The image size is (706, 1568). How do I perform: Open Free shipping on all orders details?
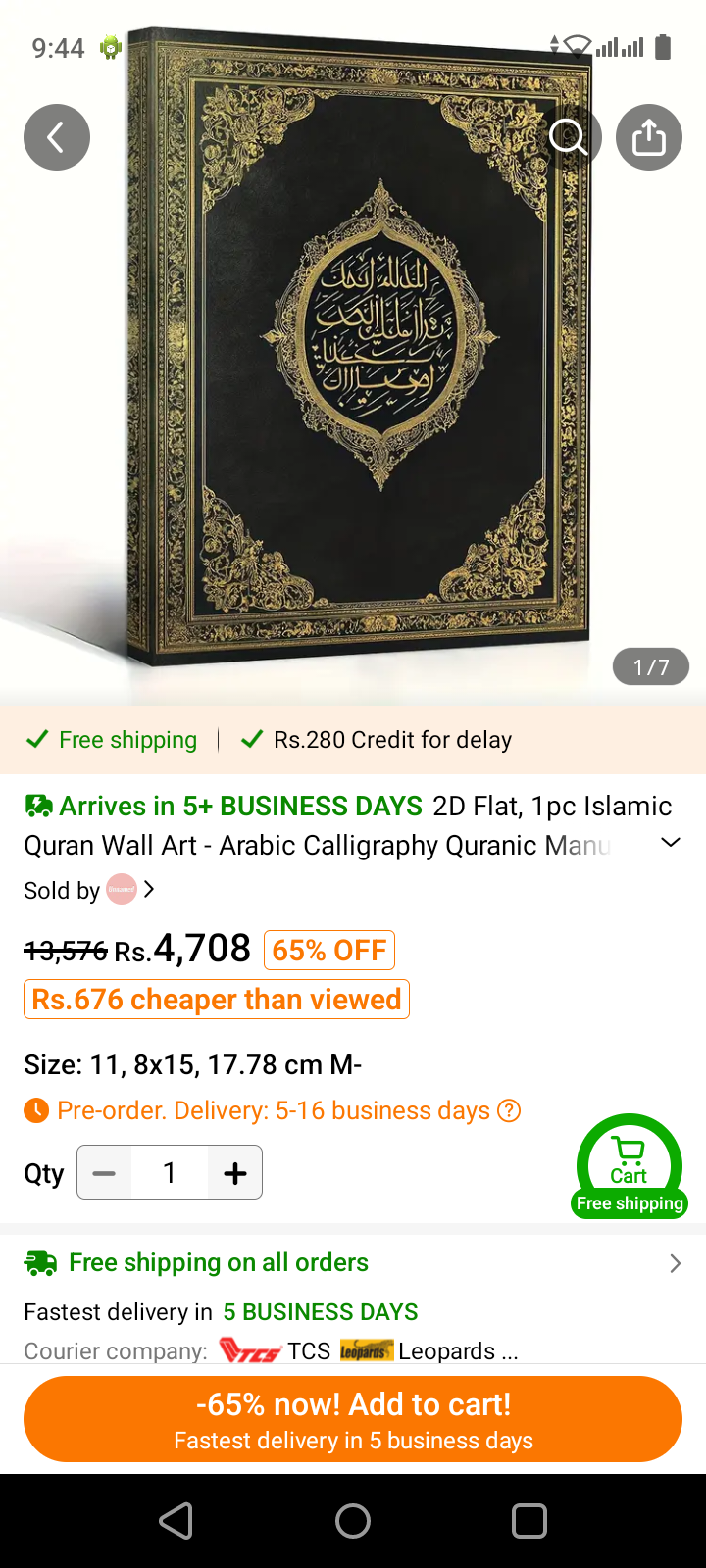353,1263
